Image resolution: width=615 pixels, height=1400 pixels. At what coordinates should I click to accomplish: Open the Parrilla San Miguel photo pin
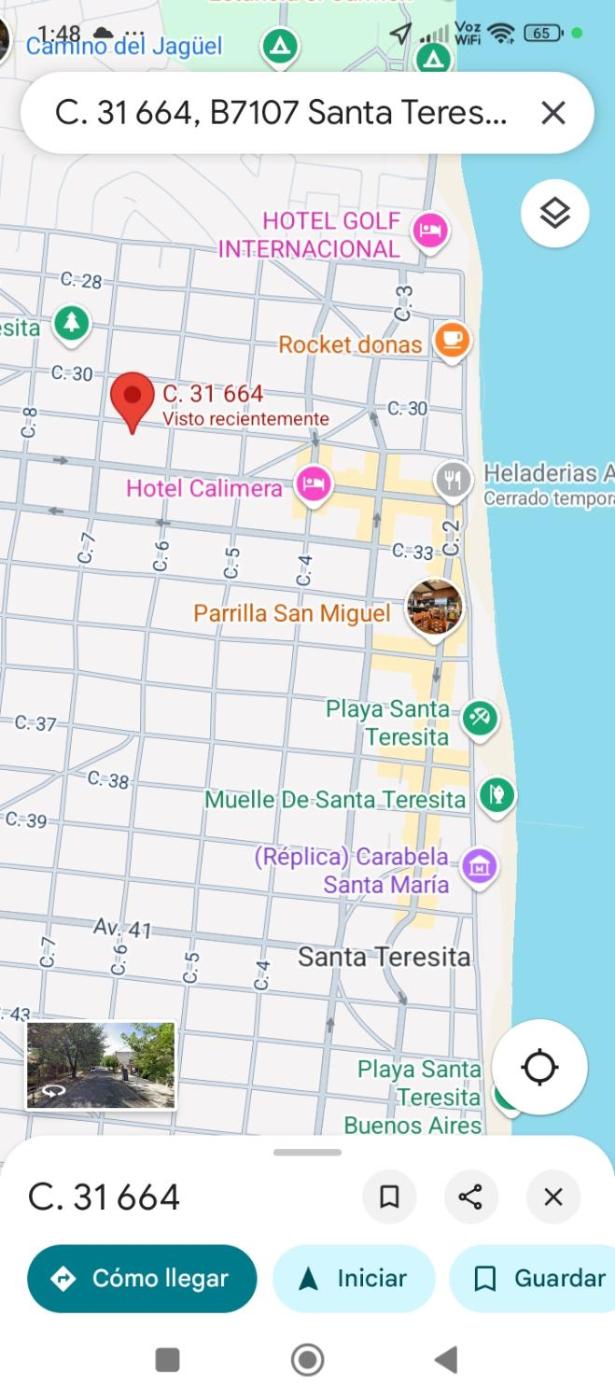point(435,607)
